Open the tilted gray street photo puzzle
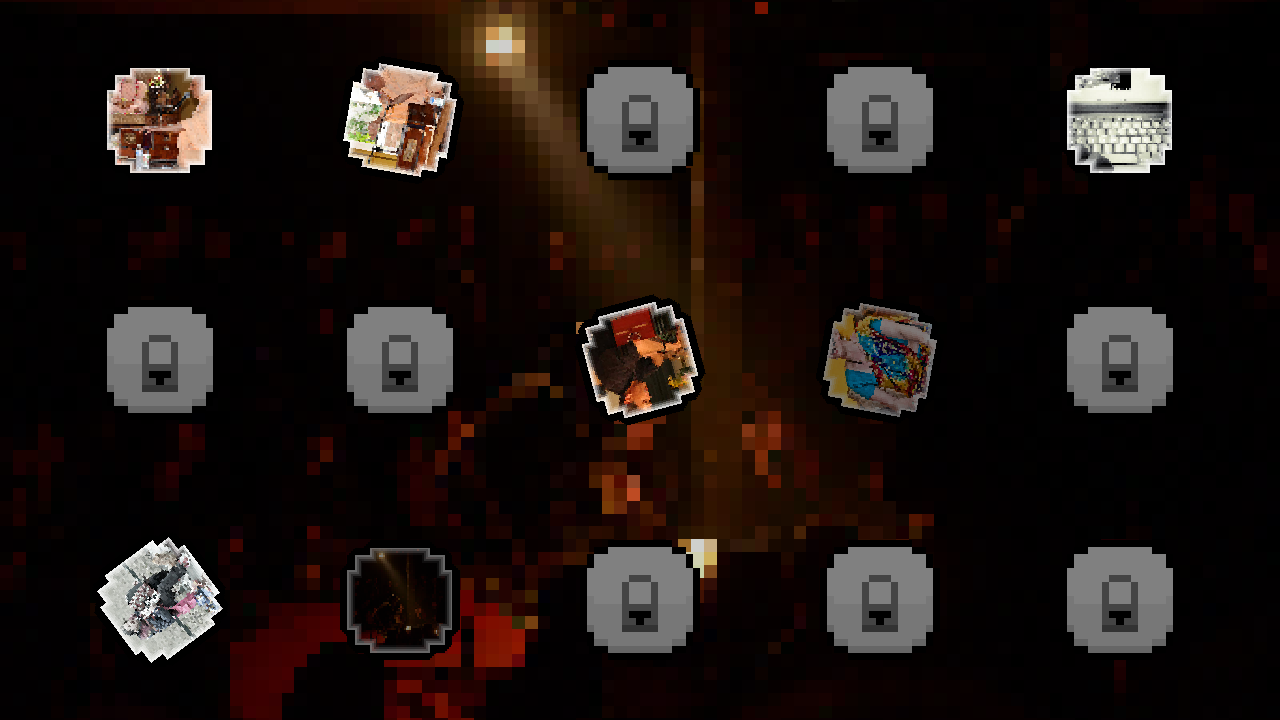Viewport: 1280px width, 720px height. coord(160,600)
